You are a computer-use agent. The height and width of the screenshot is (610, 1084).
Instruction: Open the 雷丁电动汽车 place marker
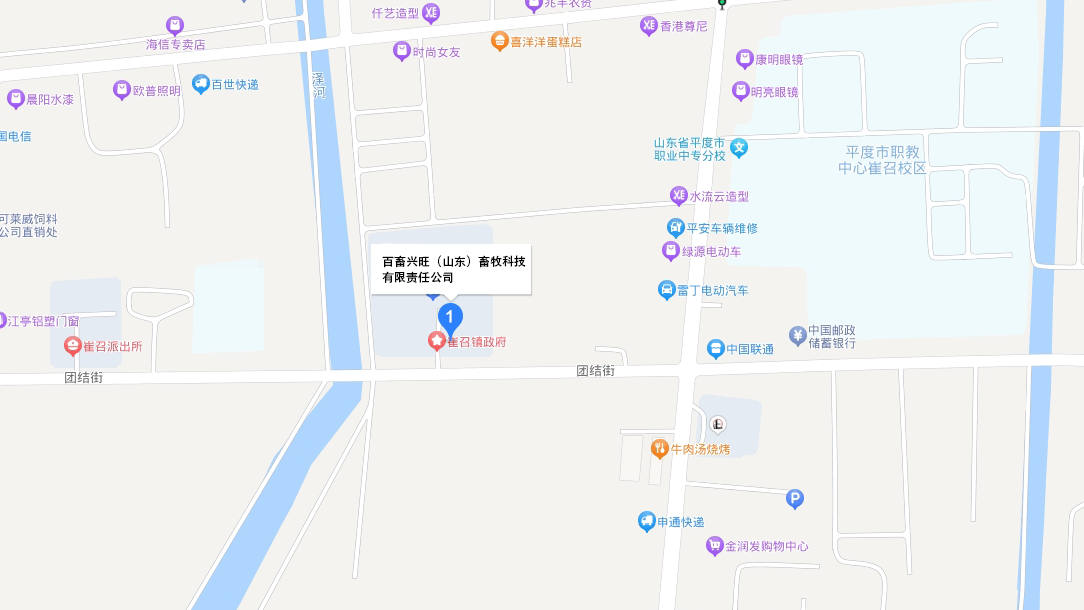click(x=667, y=290)
